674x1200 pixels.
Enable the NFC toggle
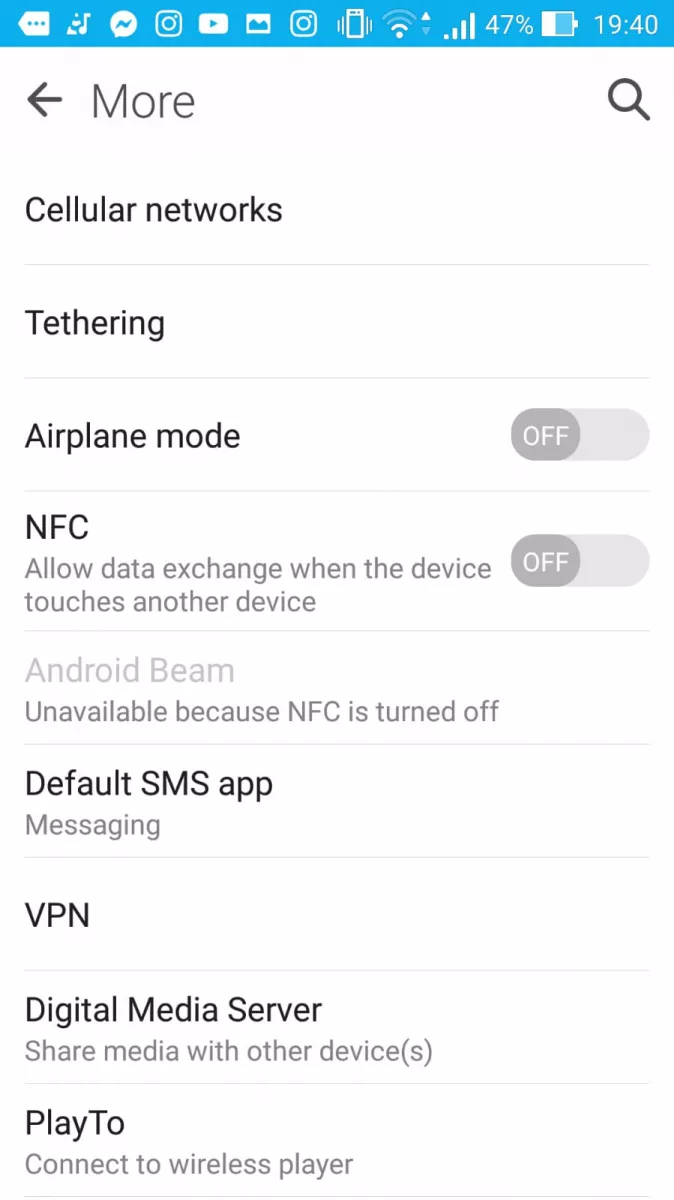(580, 561)
